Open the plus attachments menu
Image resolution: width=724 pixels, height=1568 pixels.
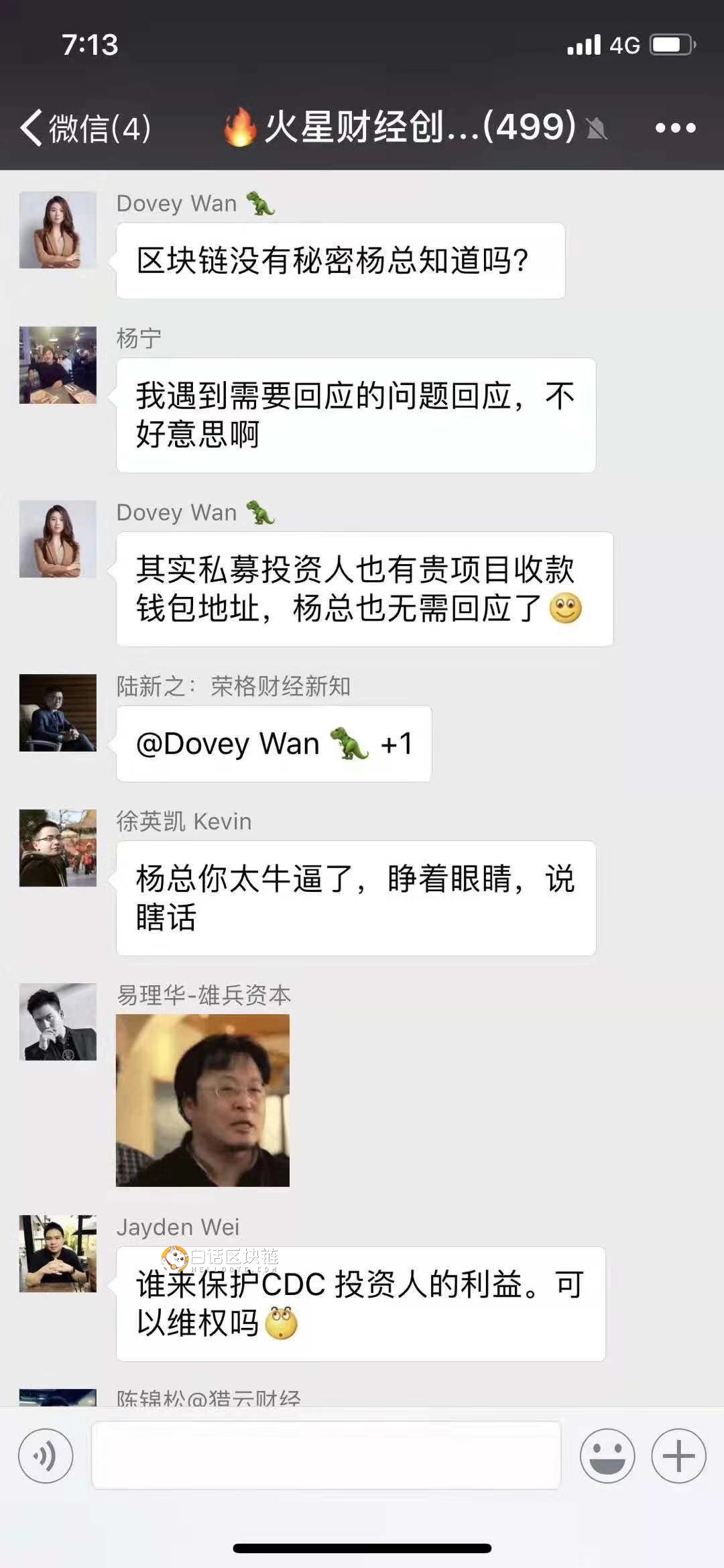(678, 1456)
